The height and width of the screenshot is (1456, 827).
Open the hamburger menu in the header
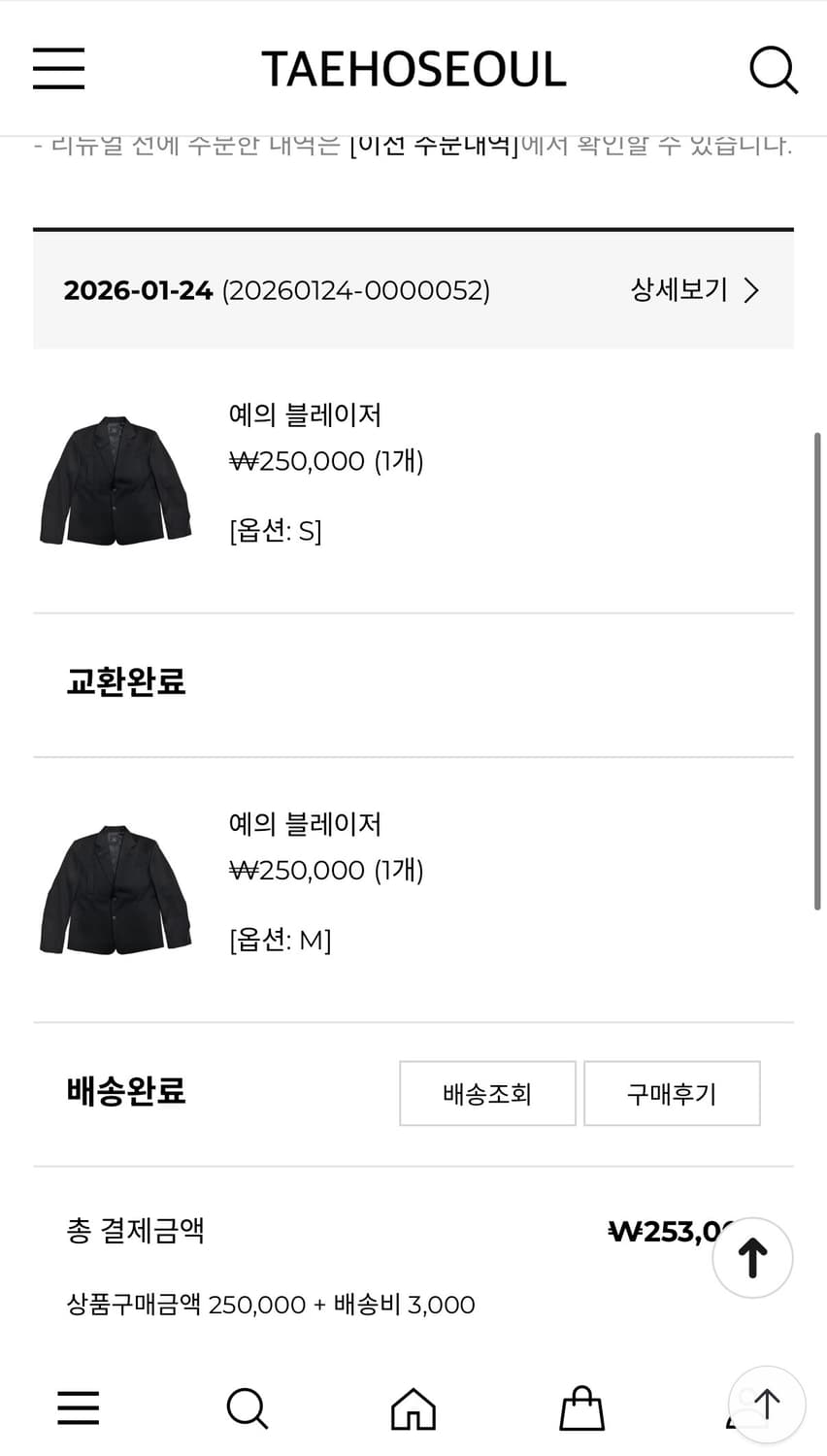click(58, 68)
